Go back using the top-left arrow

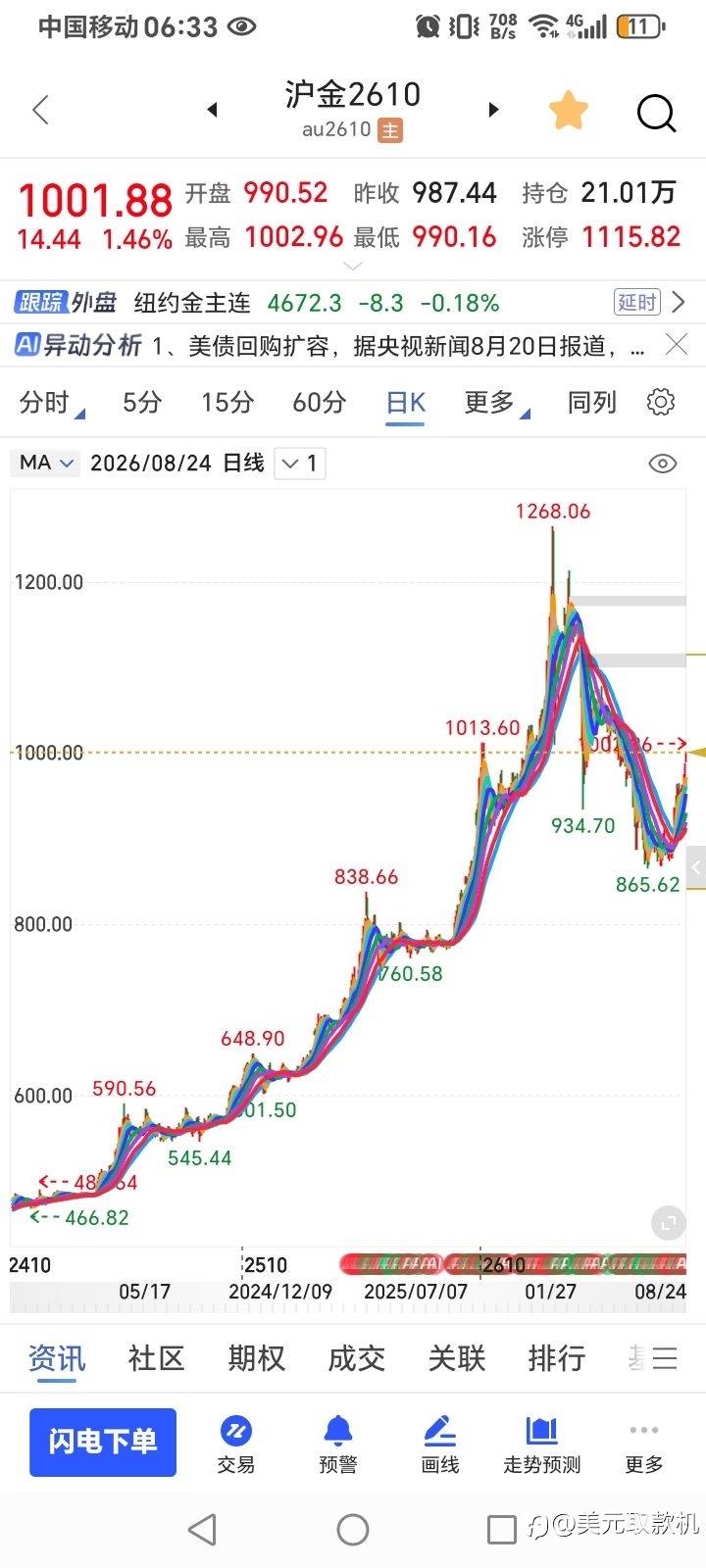coord(40,110)
